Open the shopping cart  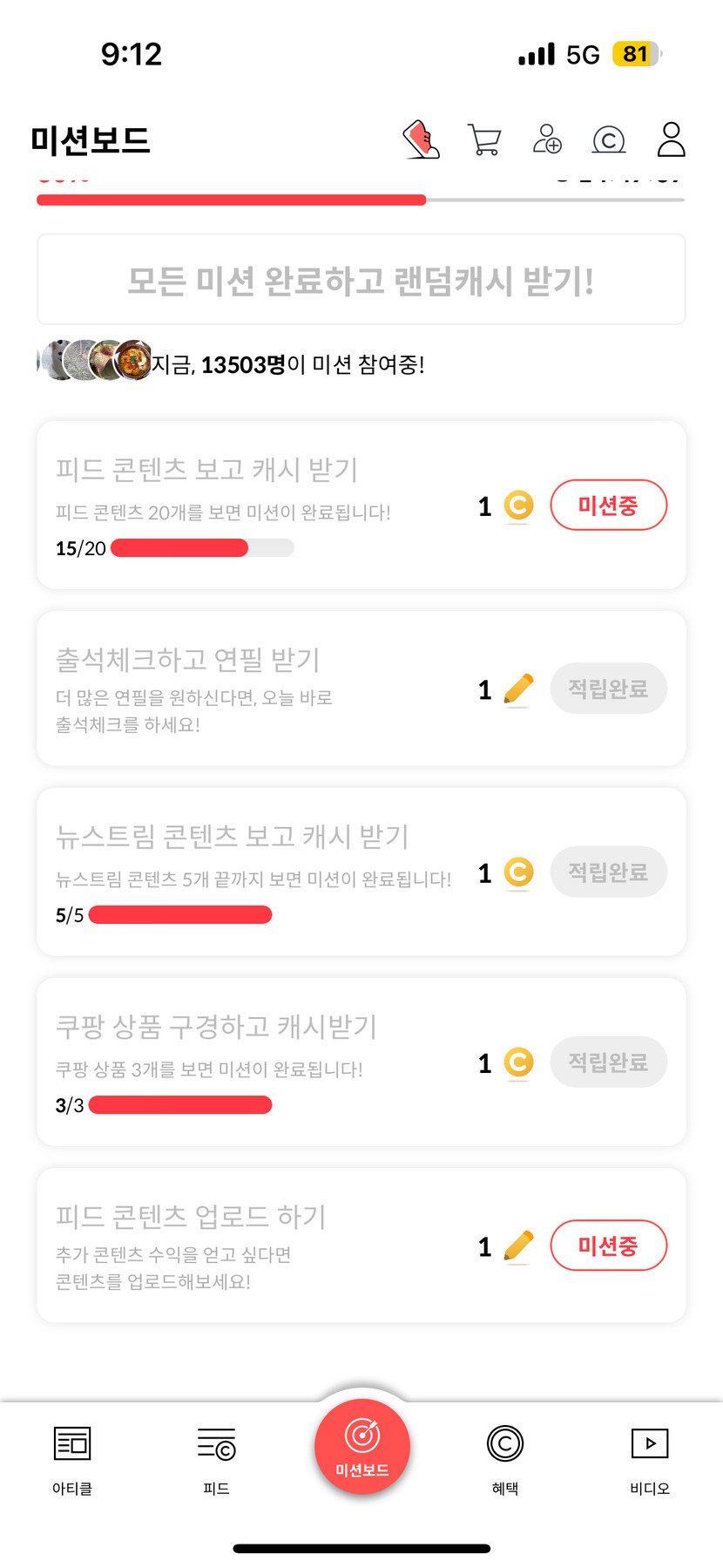(484, 139)
